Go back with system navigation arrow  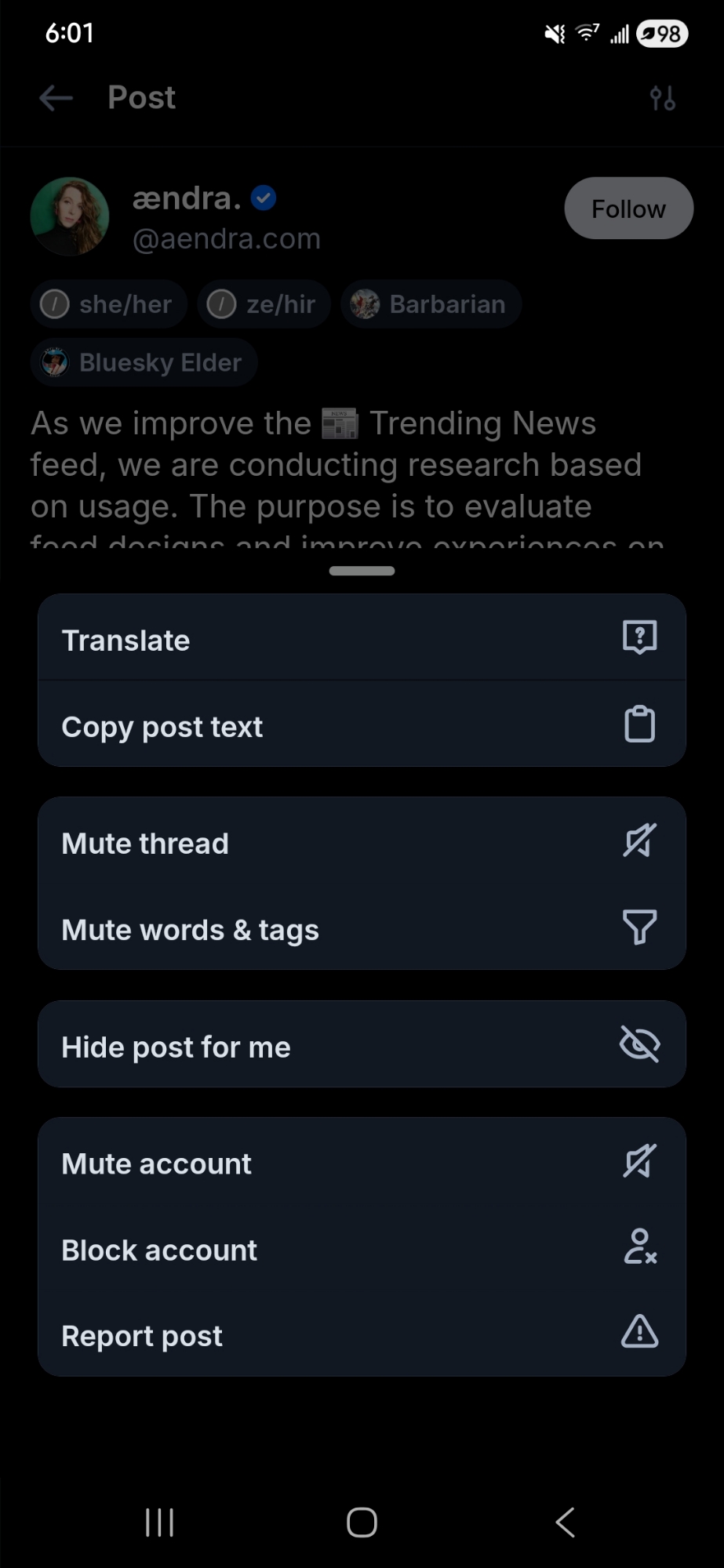coord(565,1523)
